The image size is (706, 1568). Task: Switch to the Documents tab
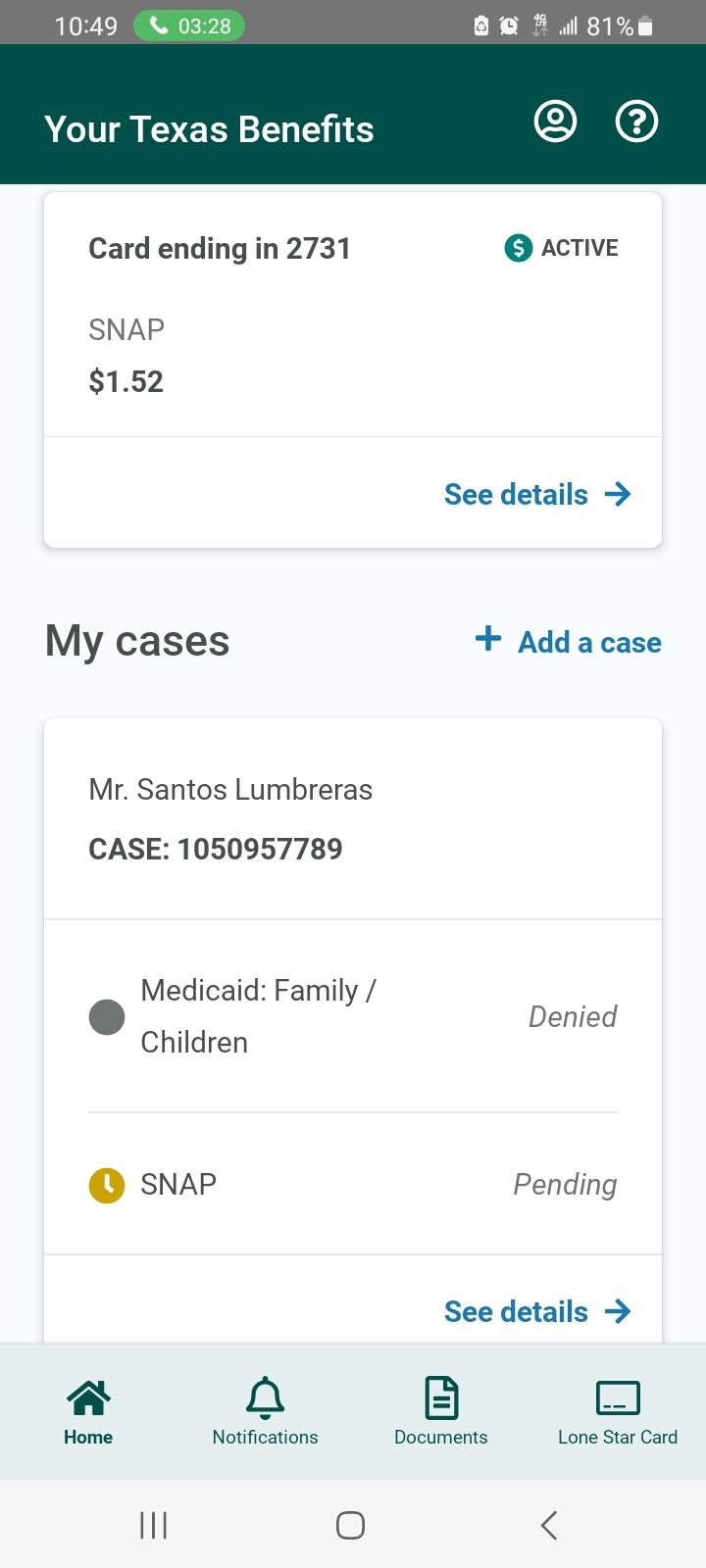441,1411
